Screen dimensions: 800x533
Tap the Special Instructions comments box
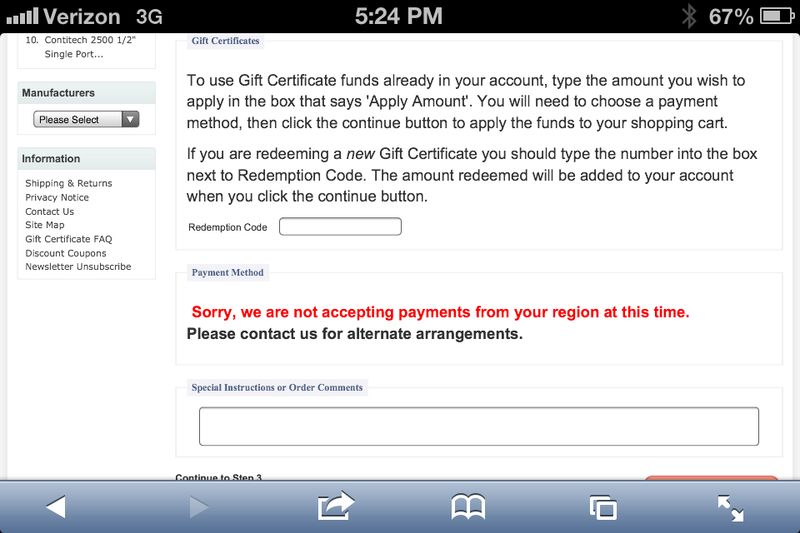[478, 426]
